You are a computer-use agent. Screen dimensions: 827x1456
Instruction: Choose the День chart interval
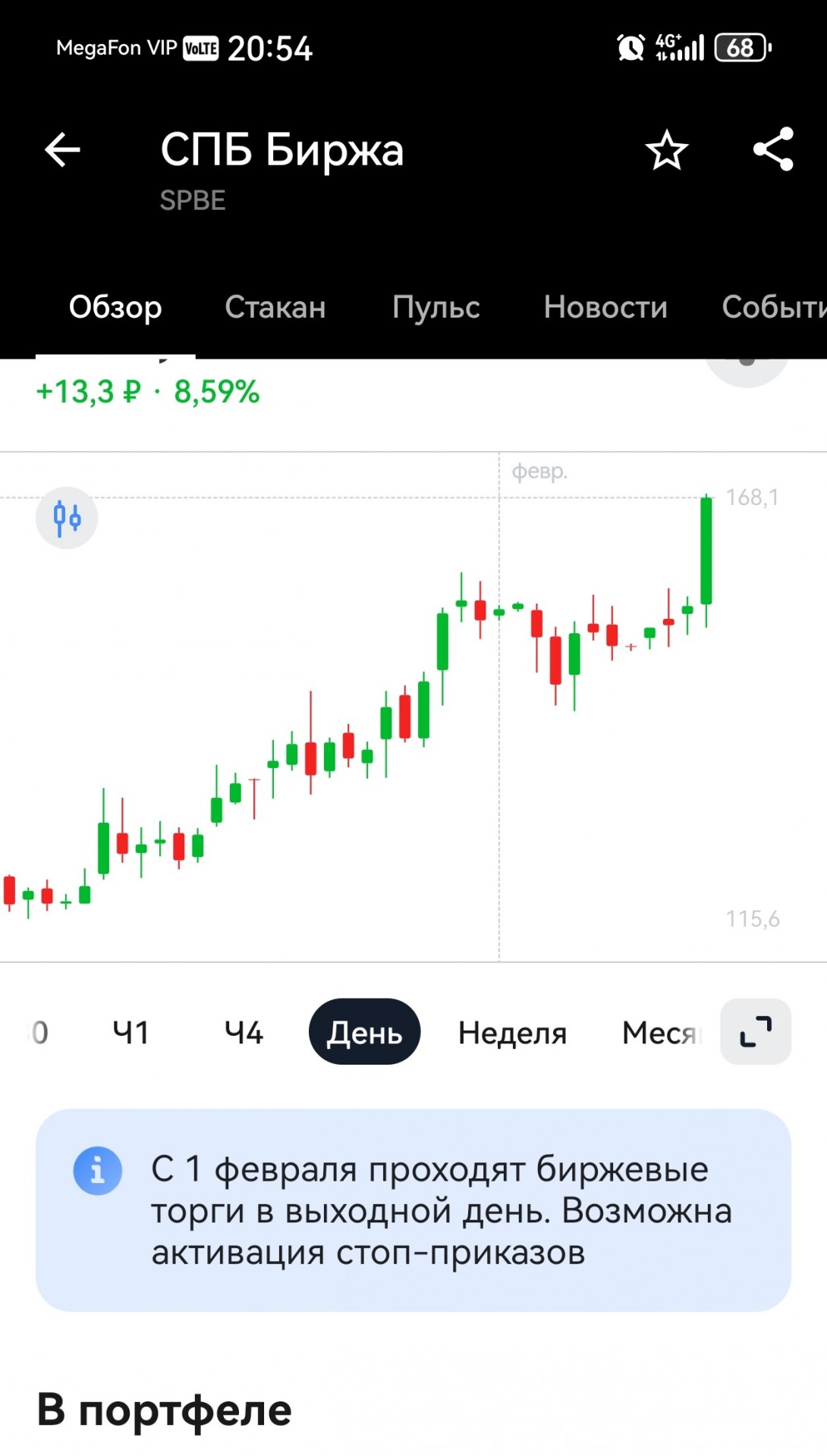click(364, 1031)
